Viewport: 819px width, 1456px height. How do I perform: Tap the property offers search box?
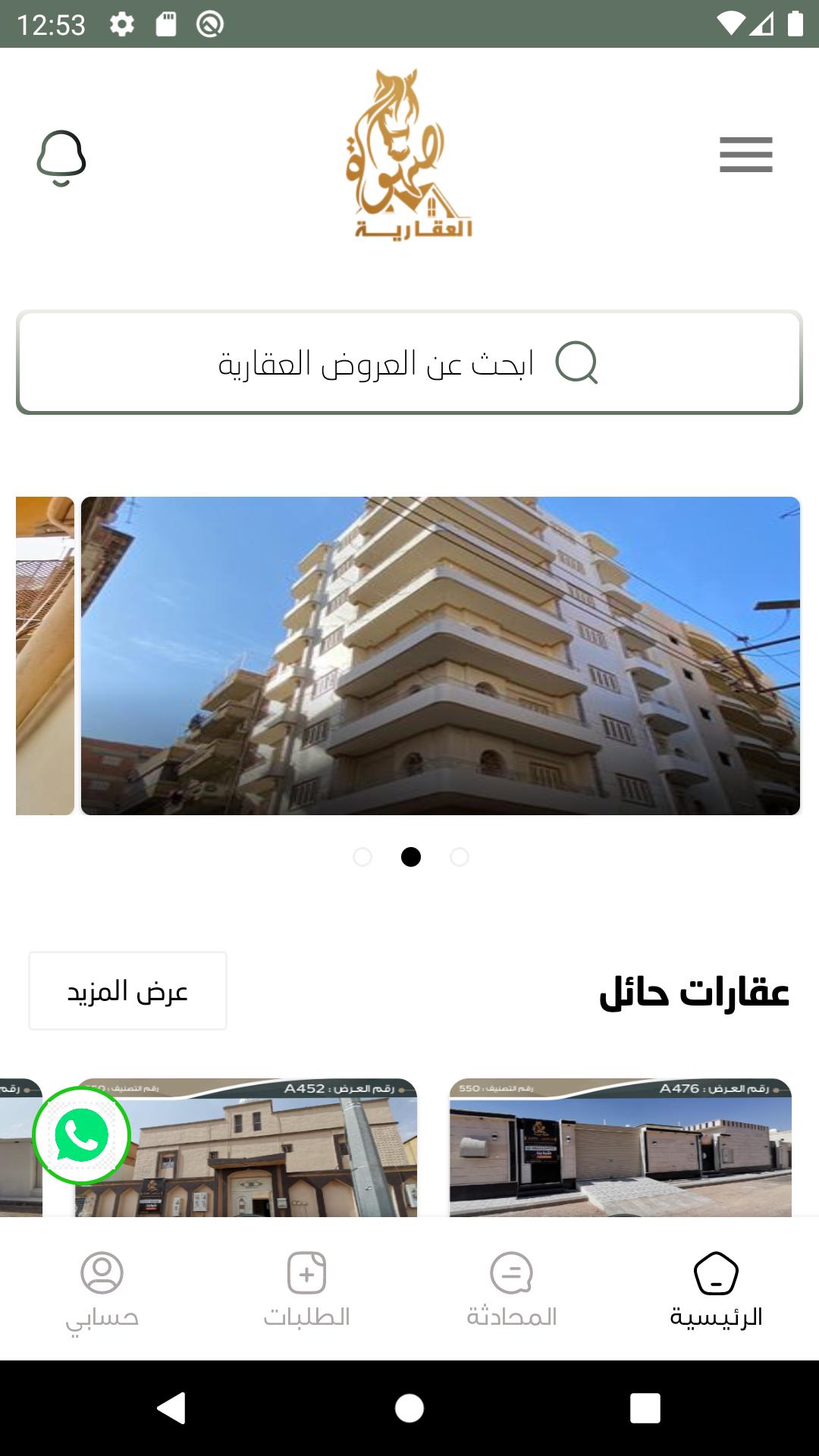tap(409, 362)
